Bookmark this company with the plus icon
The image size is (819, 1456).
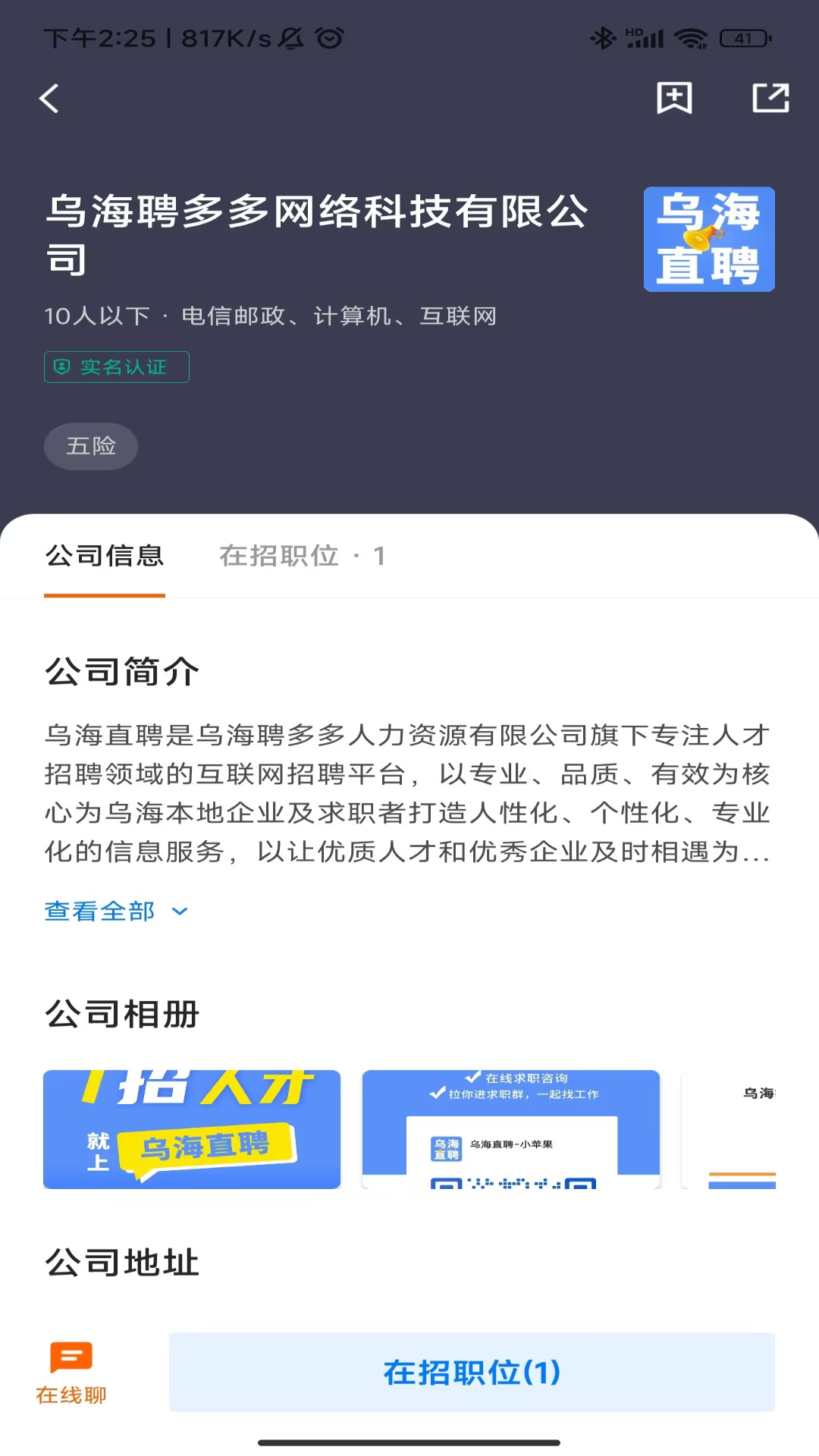coord(674,98)
